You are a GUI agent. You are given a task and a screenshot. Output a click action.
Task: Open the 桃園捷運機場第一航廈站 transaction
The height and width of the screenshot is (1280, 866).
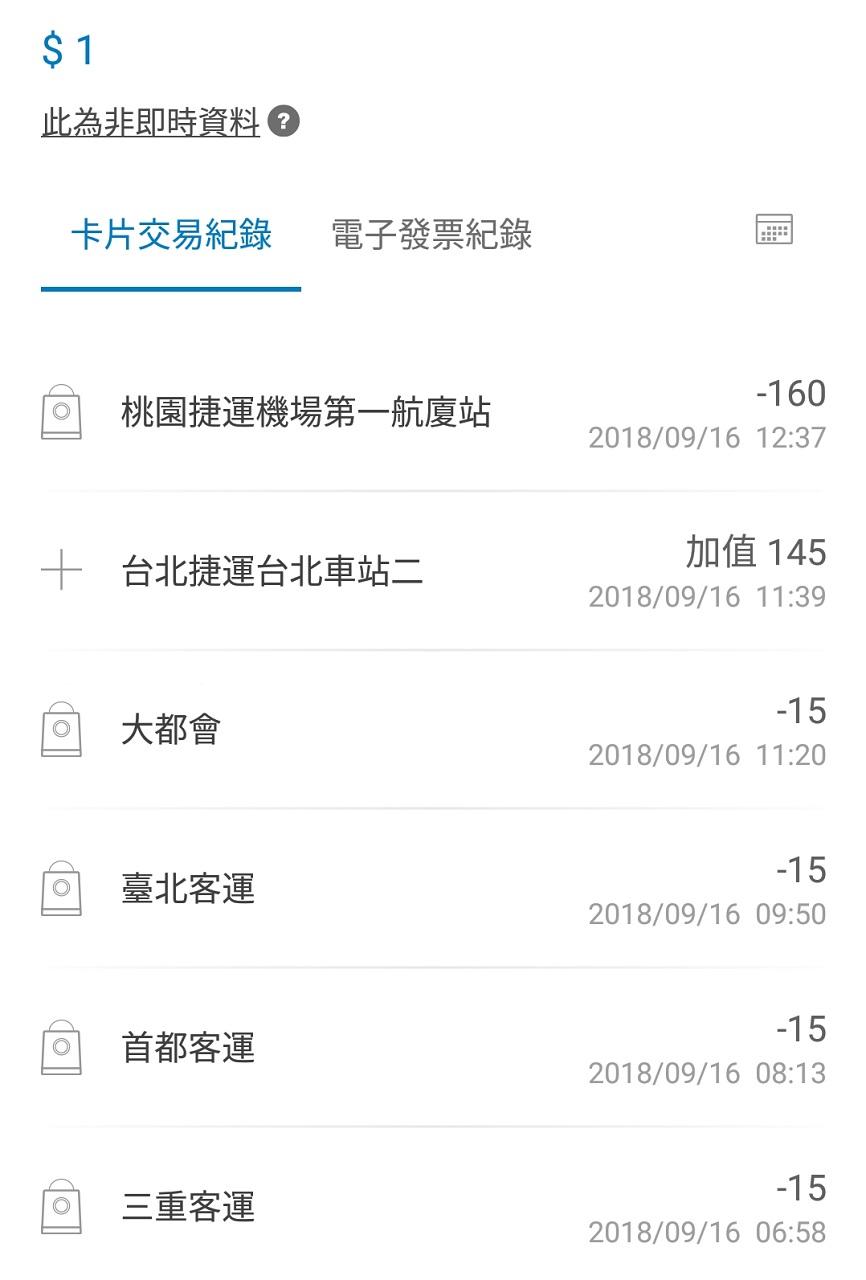[433, 412]
